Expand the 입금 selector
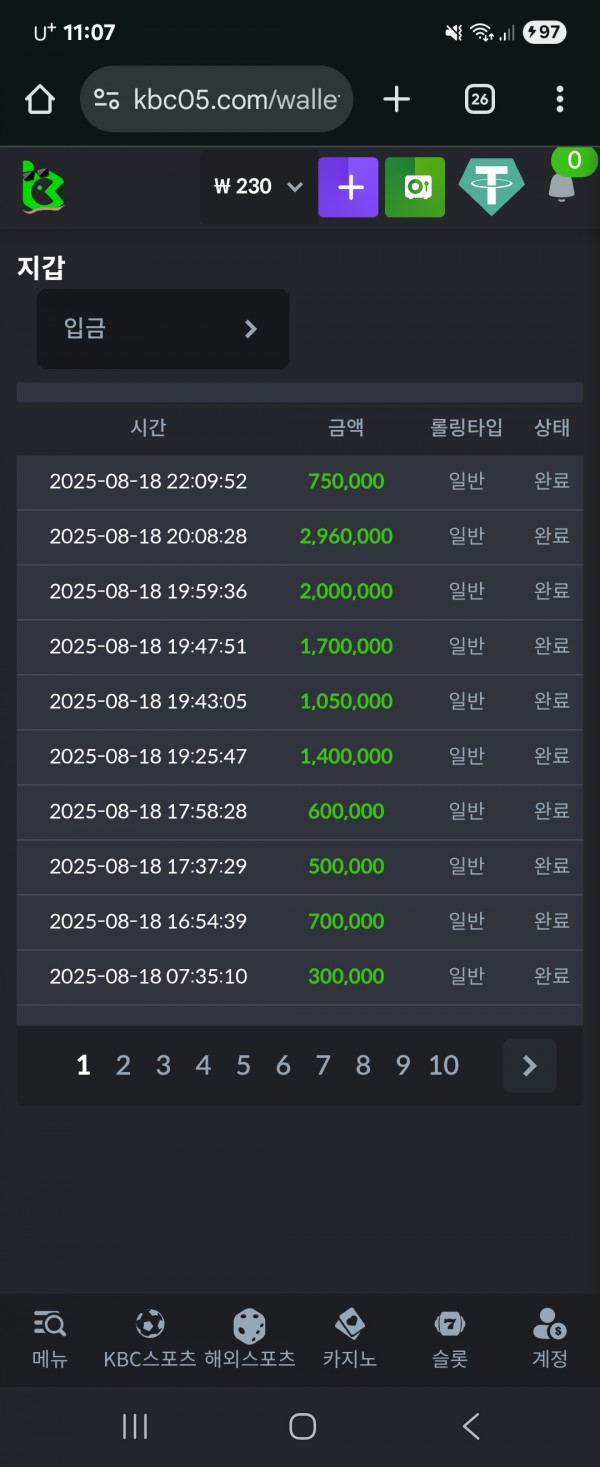The width and height of the screenshot is (600, 1467). [x=163, y=329]
